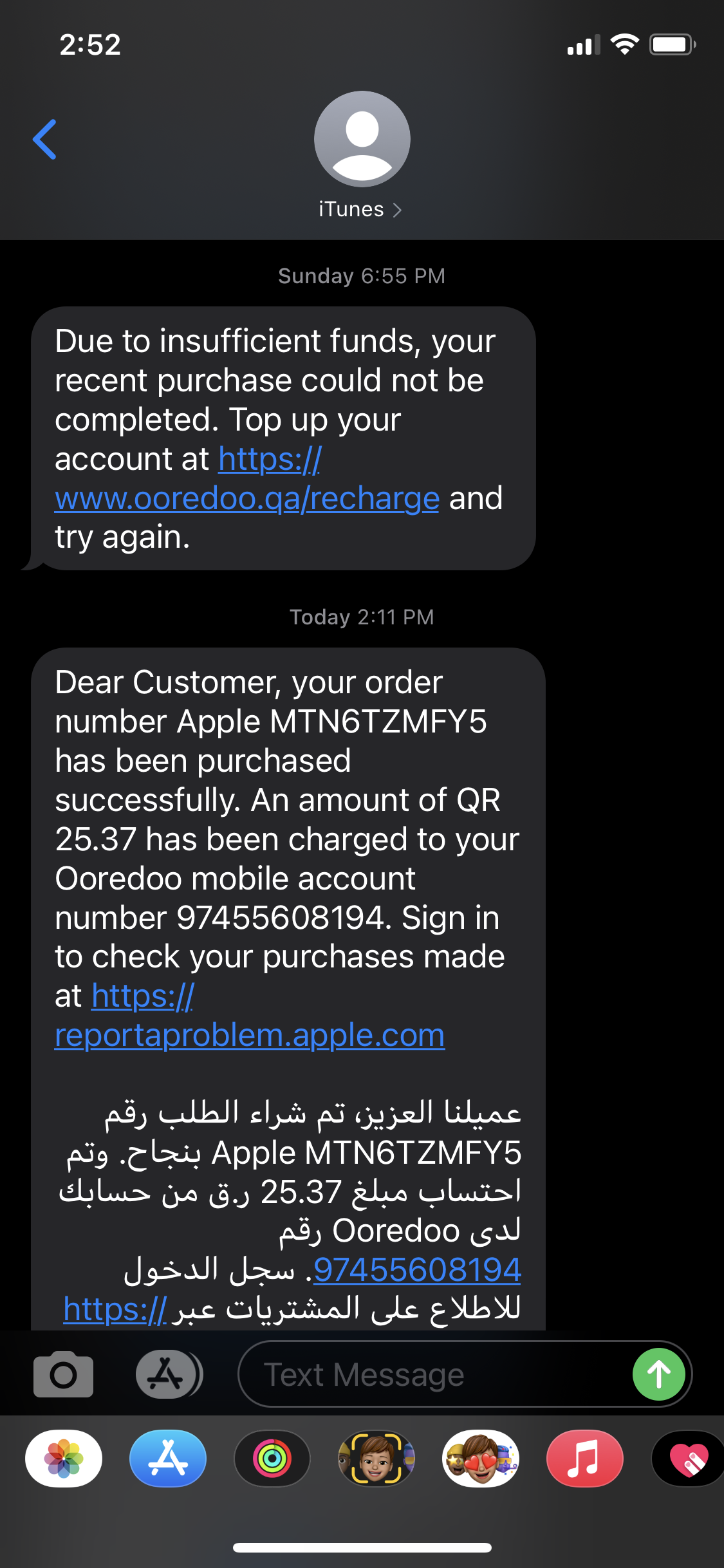Open the ooredoo.qa/recharge link
Screen dimensions: 724x1568
[247, 498]
